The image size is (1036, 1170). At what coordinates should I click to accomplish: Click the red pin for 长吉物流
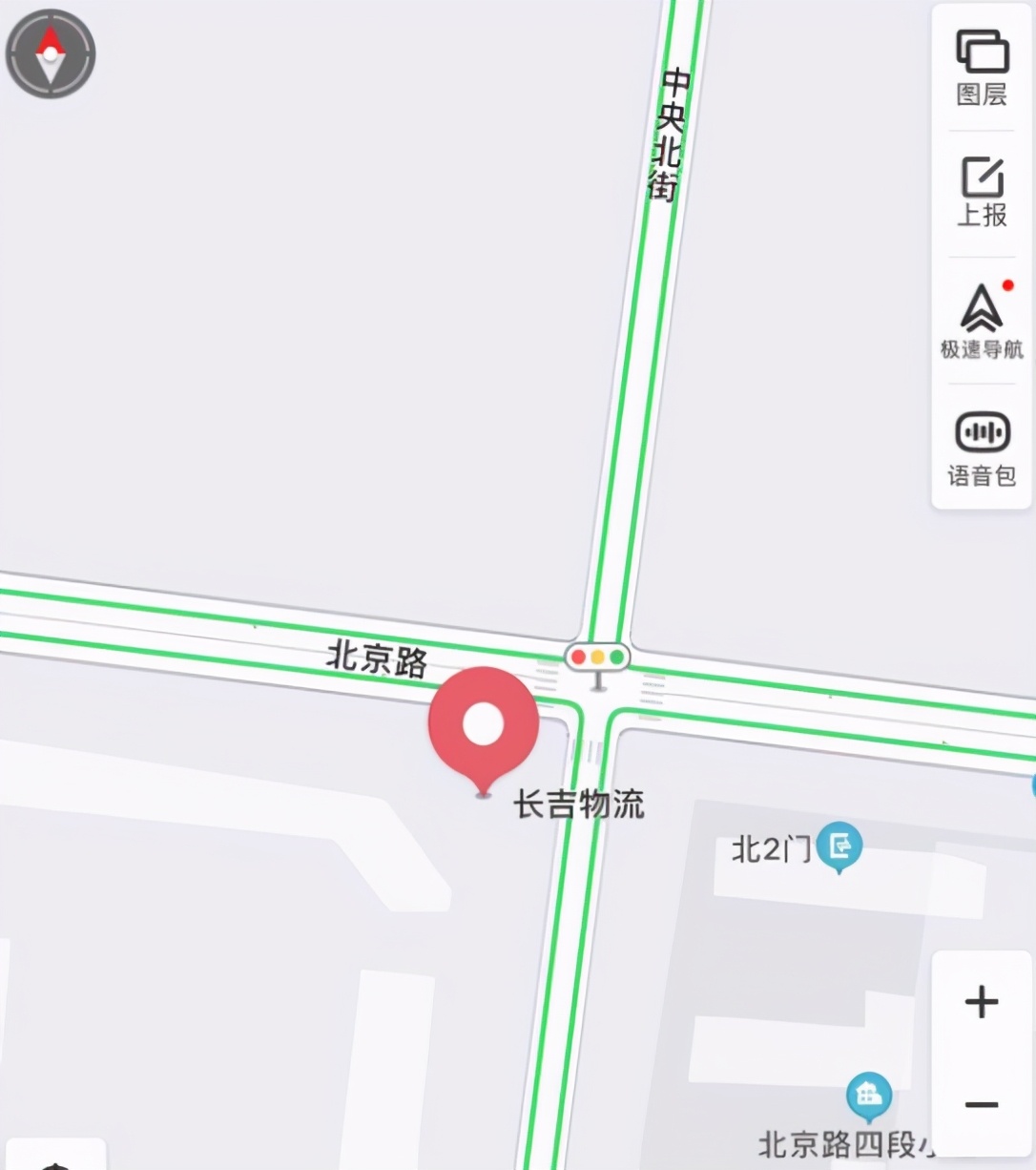coord(484,725)
